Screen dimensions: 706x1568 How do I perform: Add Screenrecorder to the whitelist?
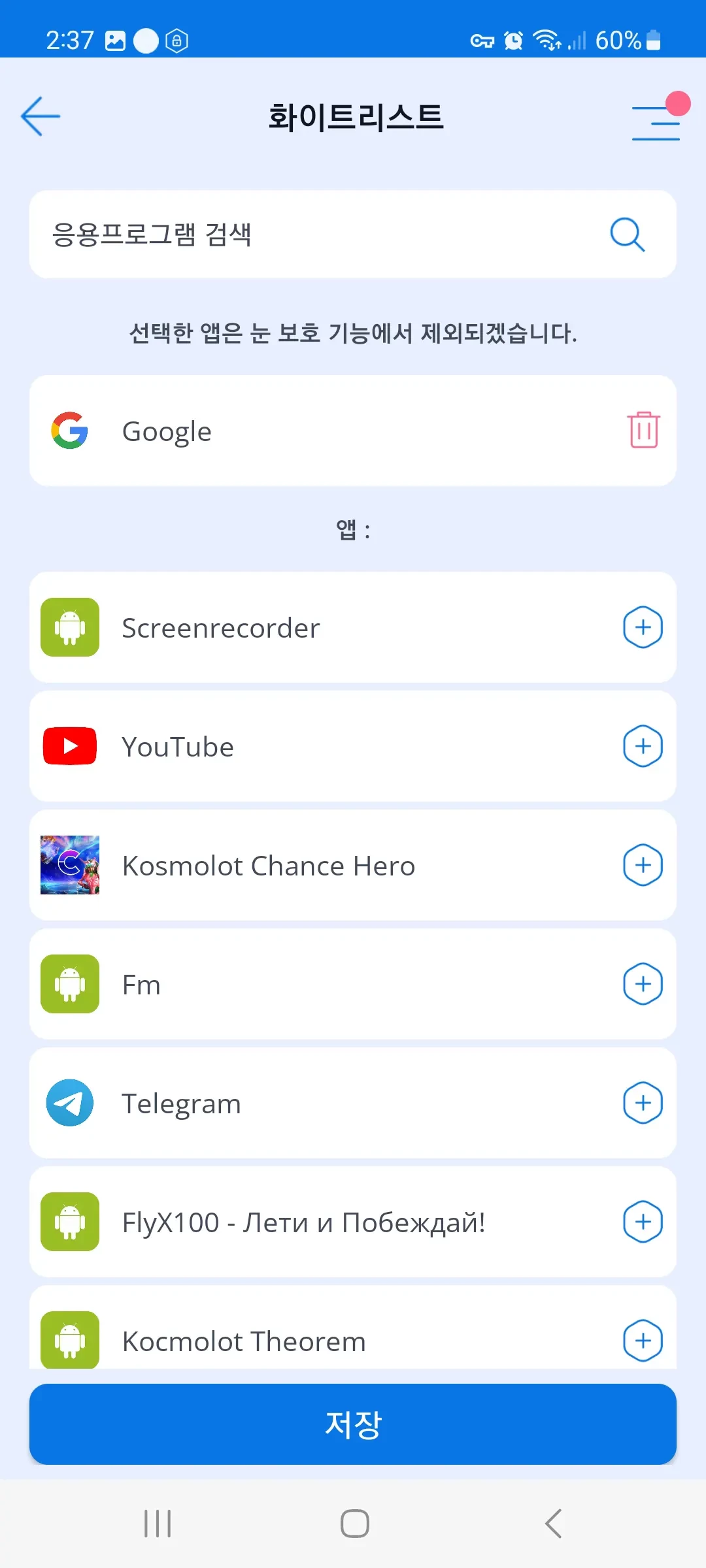pyautogui.click(x=643, y=627)
